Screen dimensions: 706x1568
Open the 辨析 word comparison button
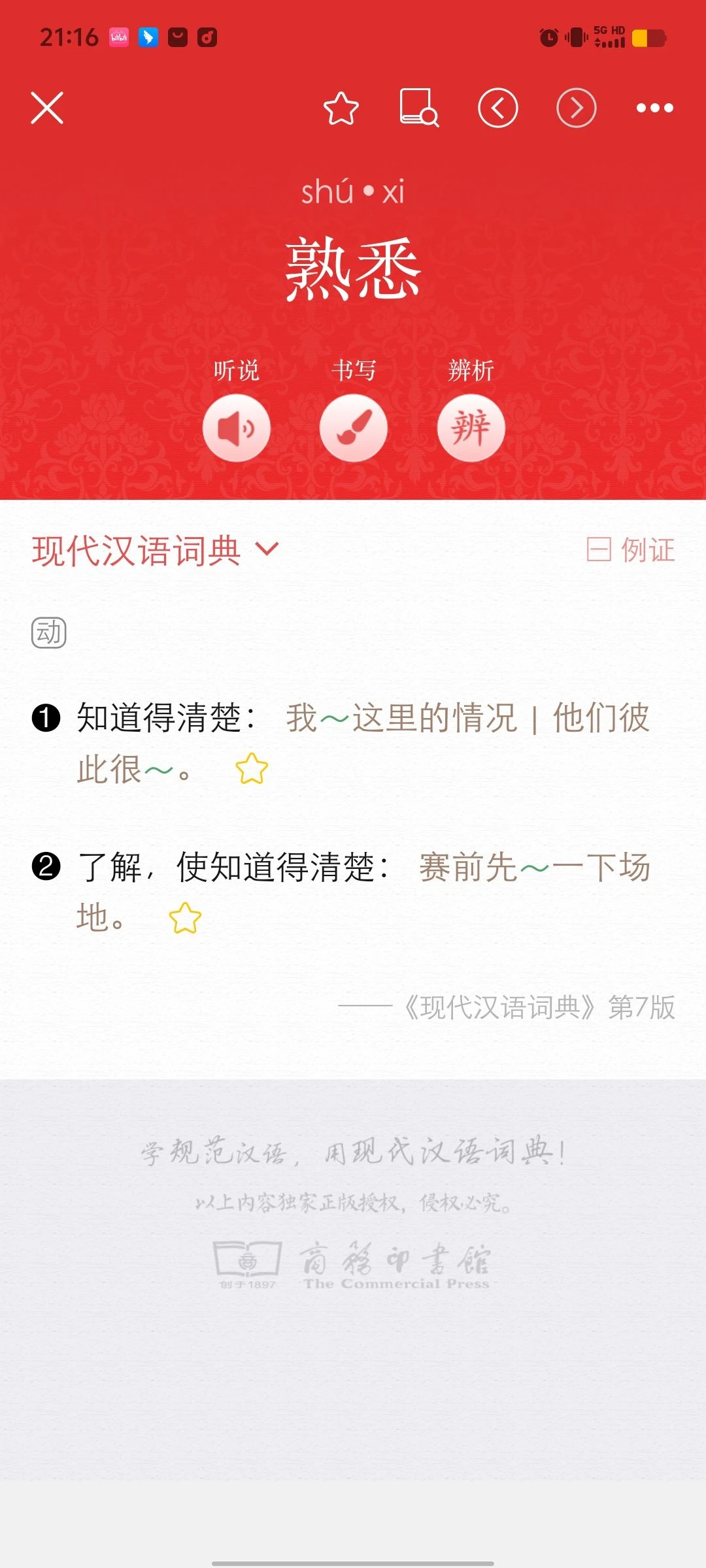pyautogui.click(x=471, y=428)
